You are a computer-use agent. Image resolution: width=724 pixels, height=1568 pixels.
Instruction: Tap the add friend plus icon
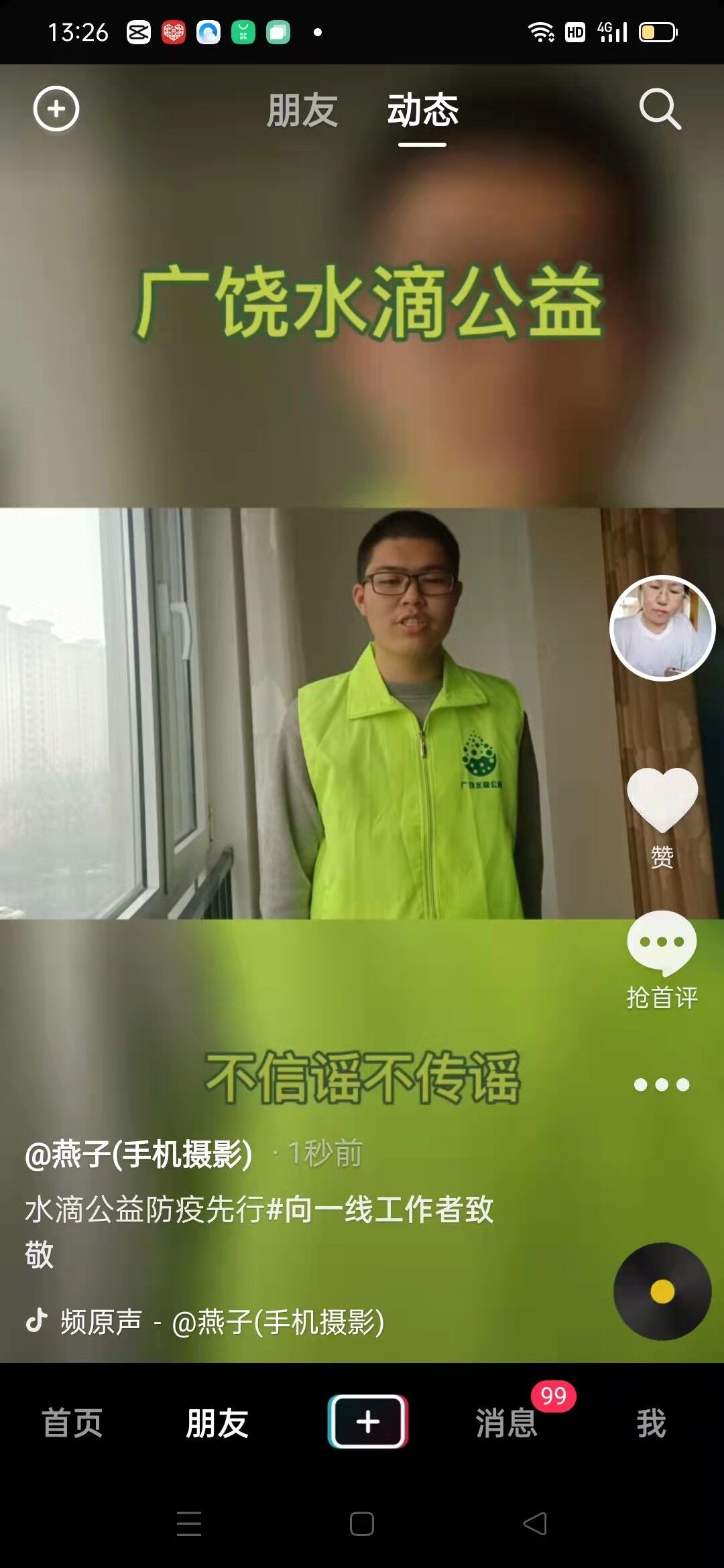(x=56, y=109)
